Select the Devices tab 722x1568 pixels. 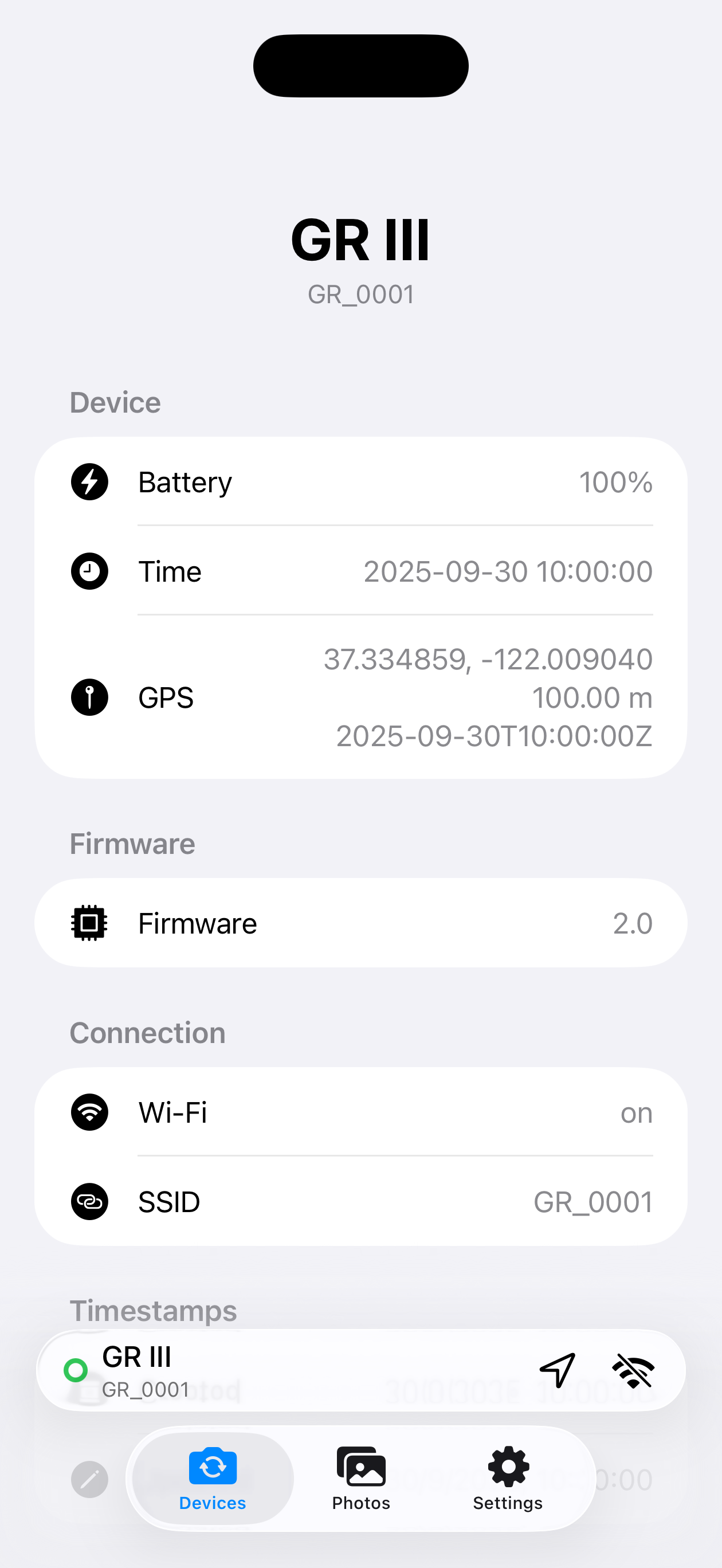tap(213, 1478)
